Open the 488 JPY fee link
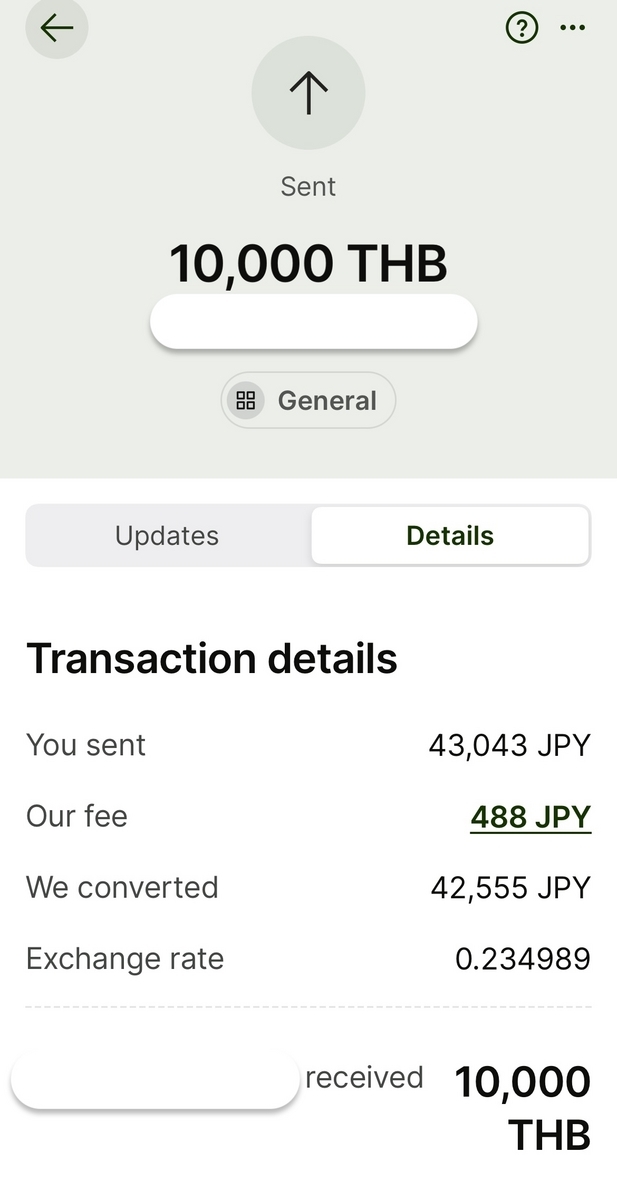This screenshot has height=1200, width=617. (531, 817)
